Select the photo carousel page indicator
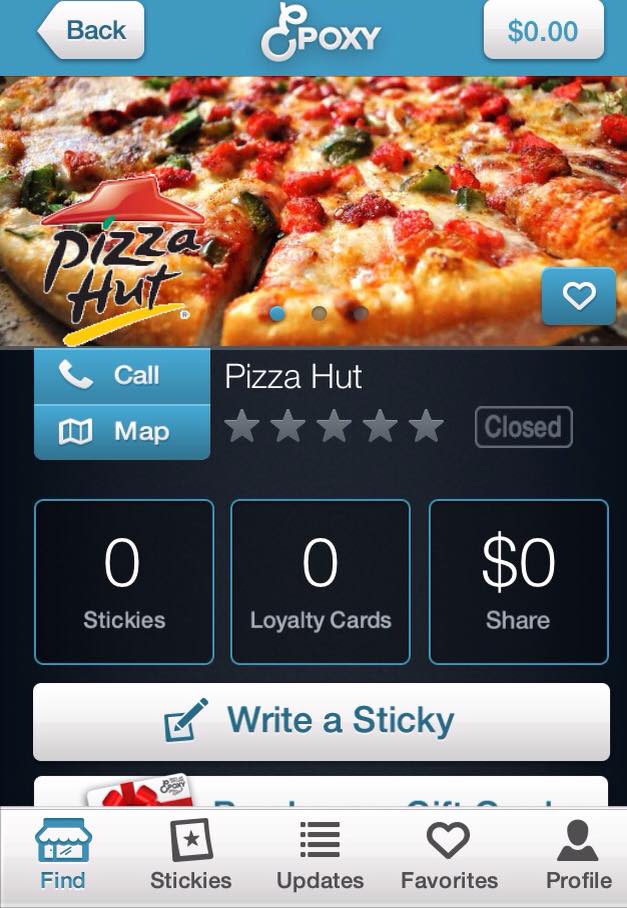Screen dimensions: 627x908 [x=319, y=313]
